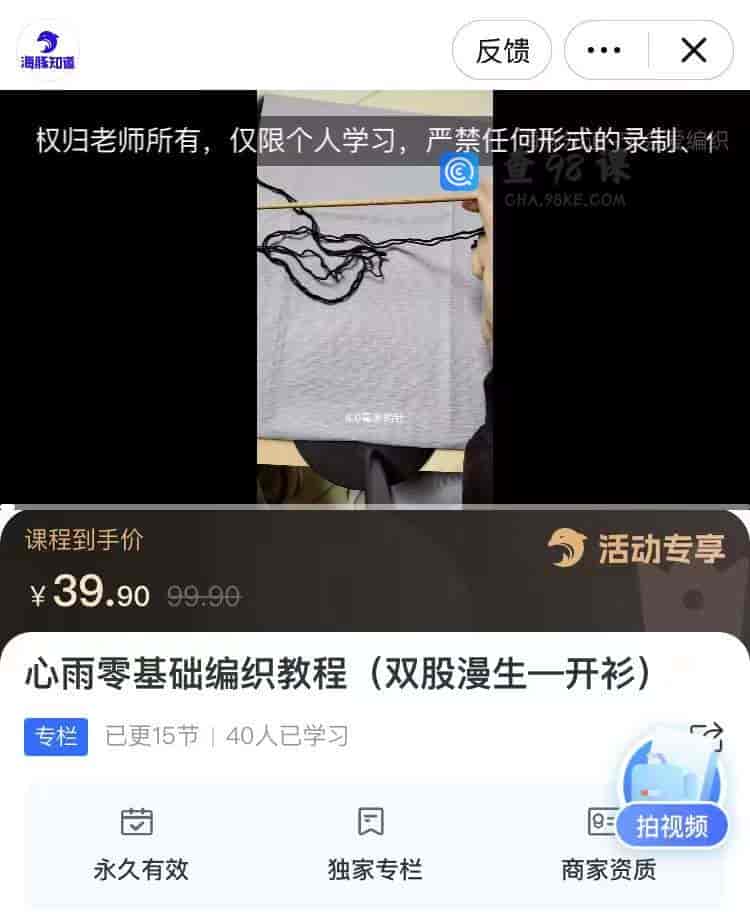Viewport: 750px width, 912px height.
Task: Click the blue 专栏 badge
Action: [55, 737]
